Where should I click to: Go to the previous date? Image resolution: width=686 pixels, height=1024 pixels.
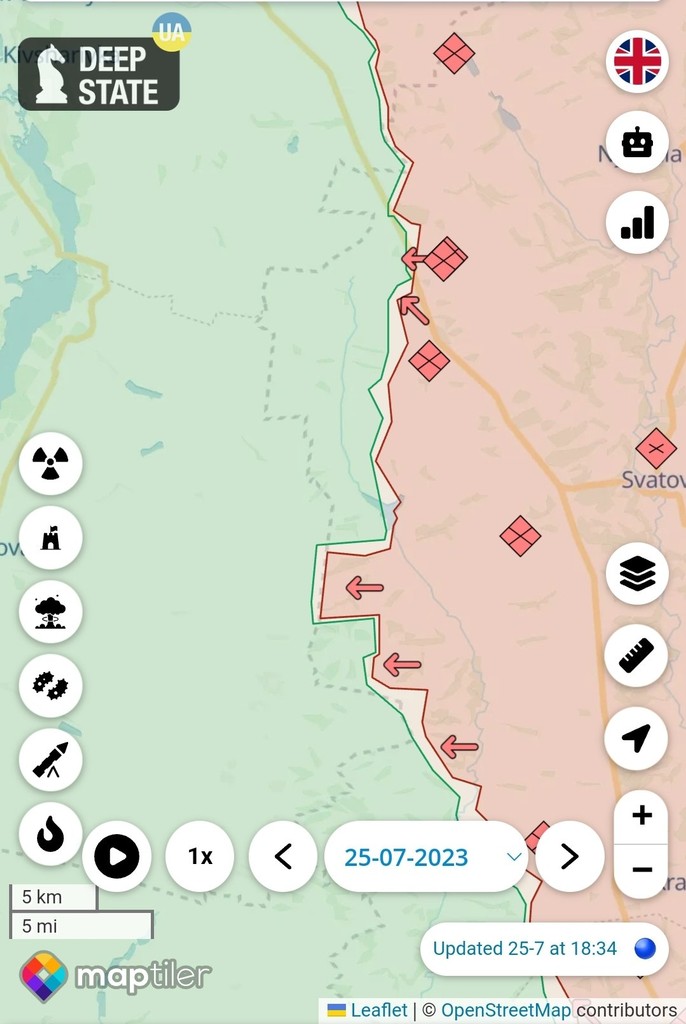pyautogui.click(x=283, y=857)
